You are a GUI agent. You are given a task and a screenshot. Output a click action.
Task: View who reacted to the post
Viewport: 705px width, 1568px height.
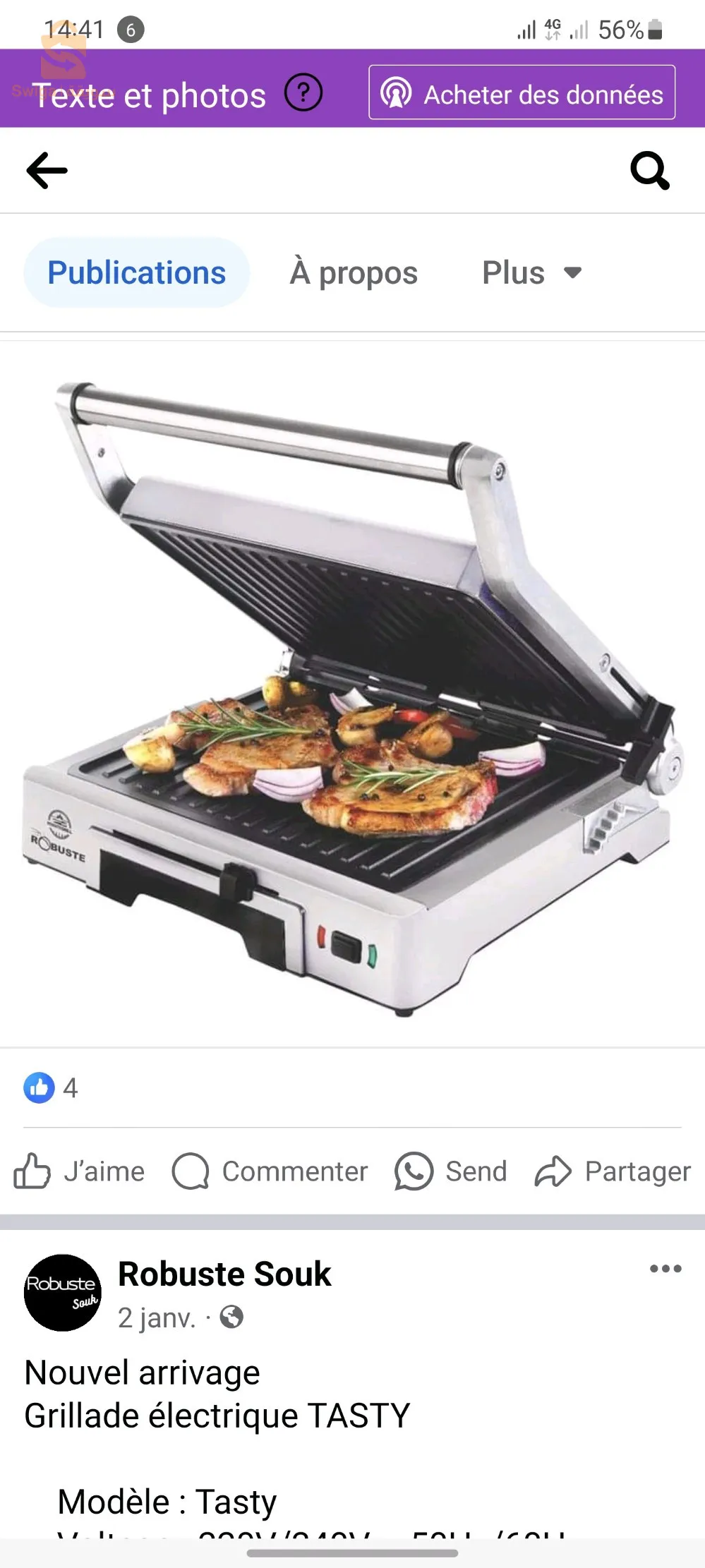coord(51,1087)
